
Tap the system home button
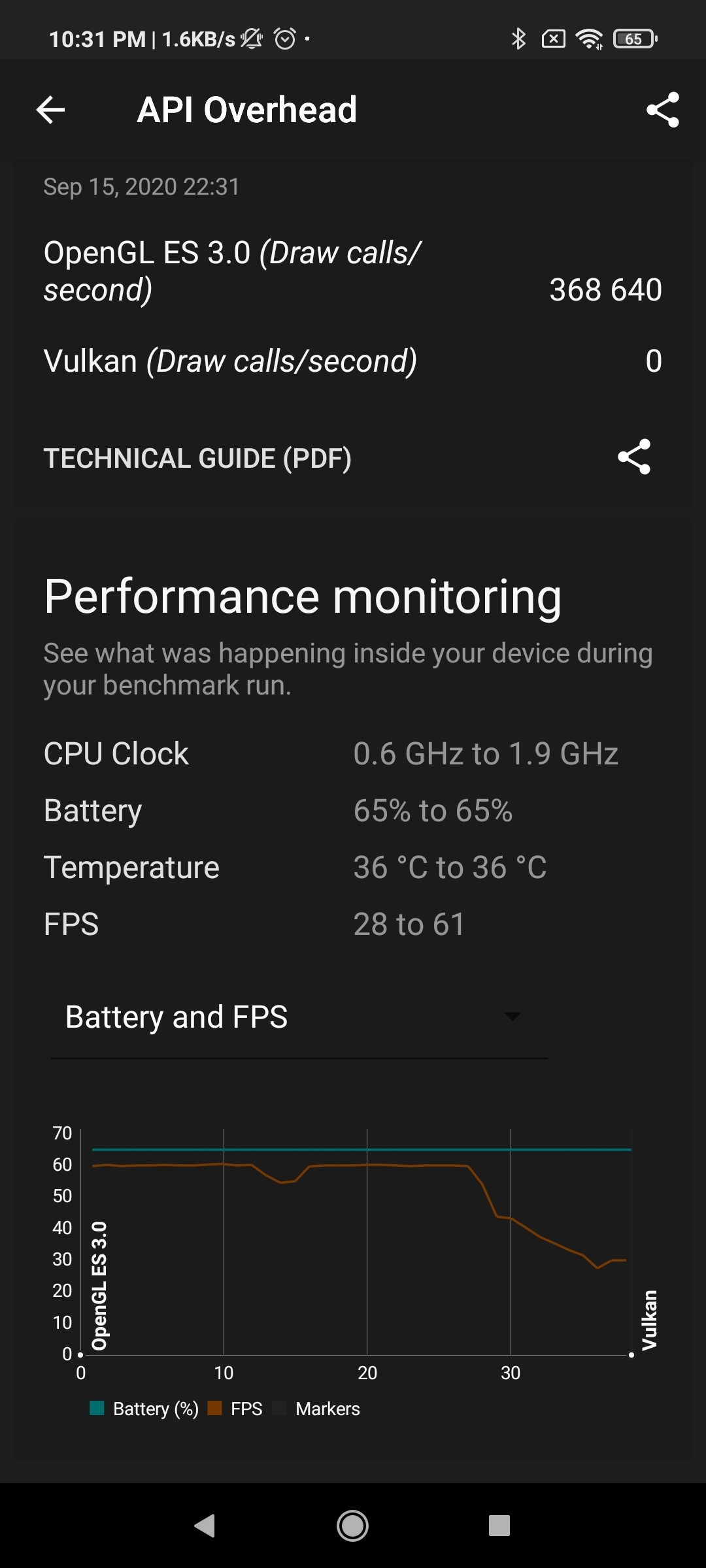point(353,1526)
